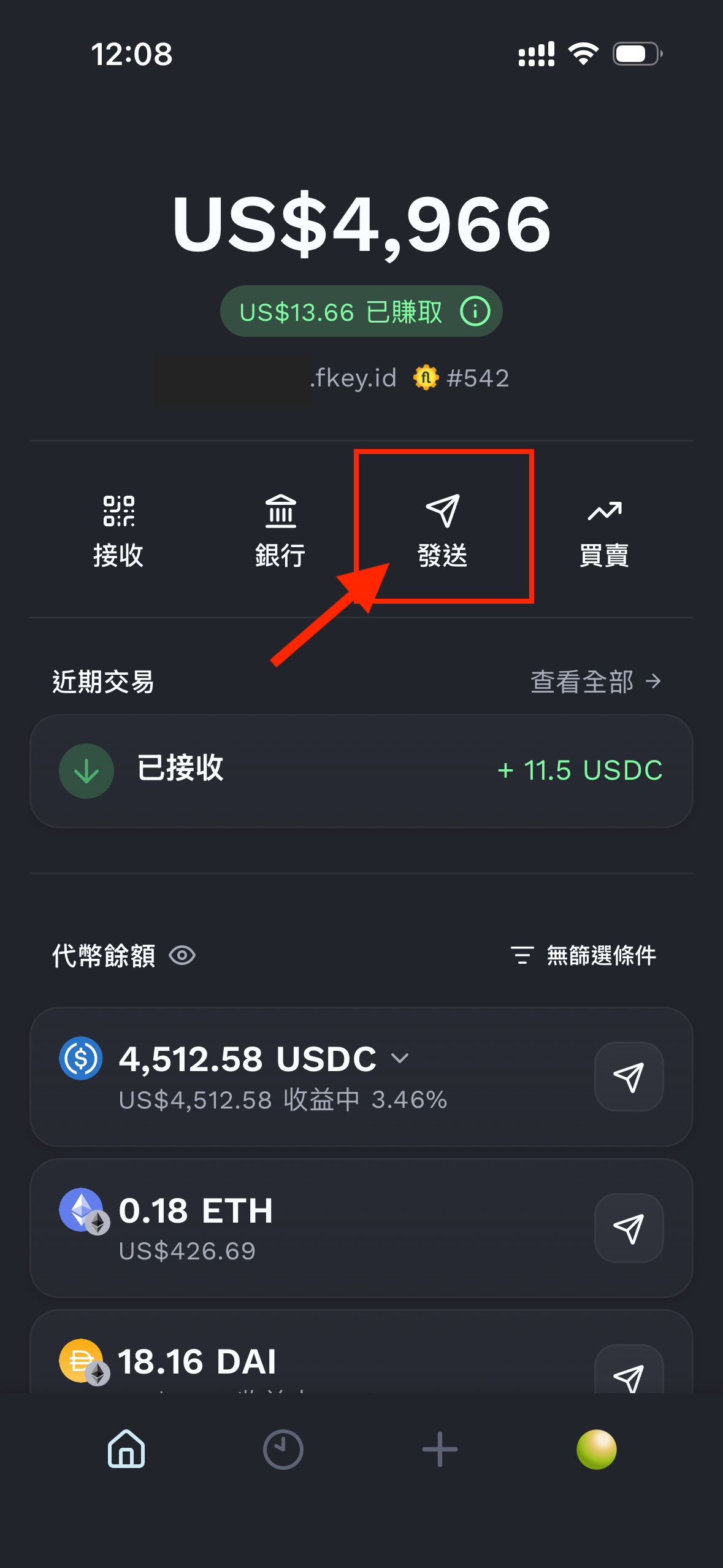This screenshot has width=723, height=1568.
Task: Expand the USDC balance chevron
Action: (x=400, y=1058)
